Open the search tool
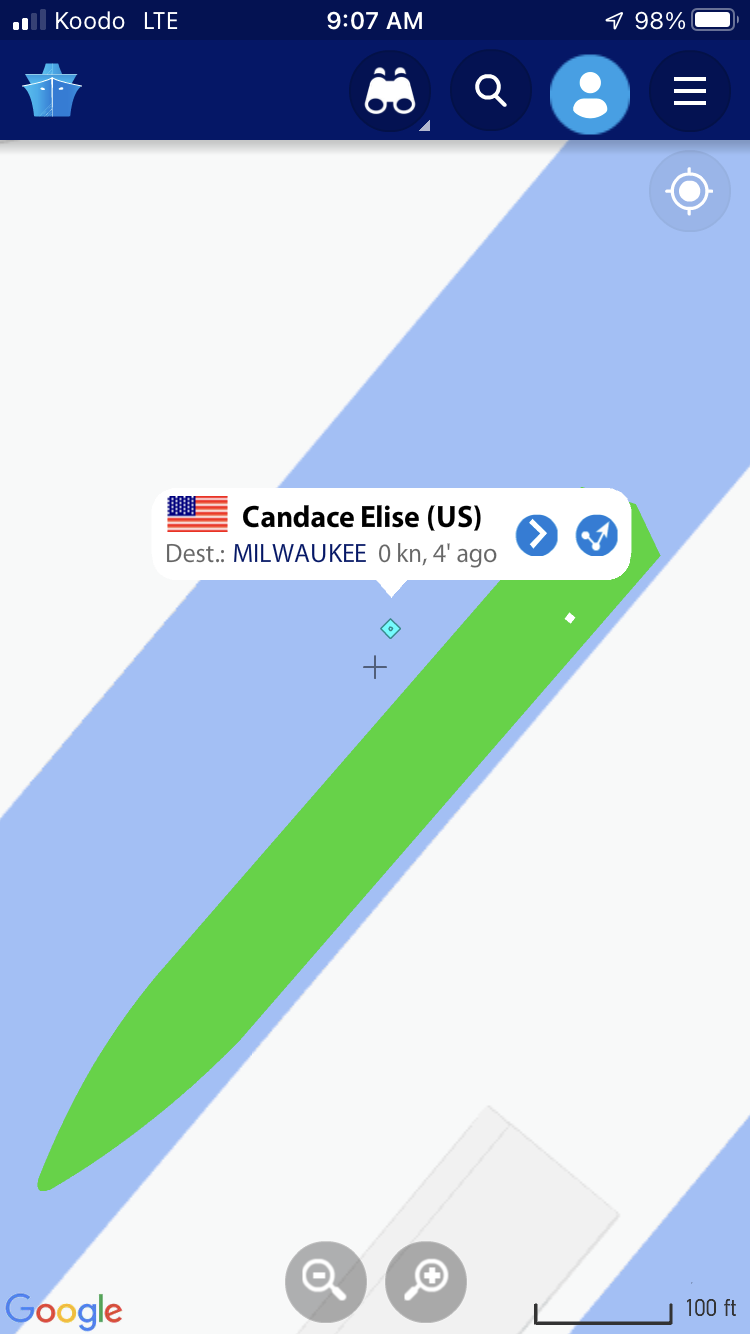750x1334 pixels. (x=490, y=92)
